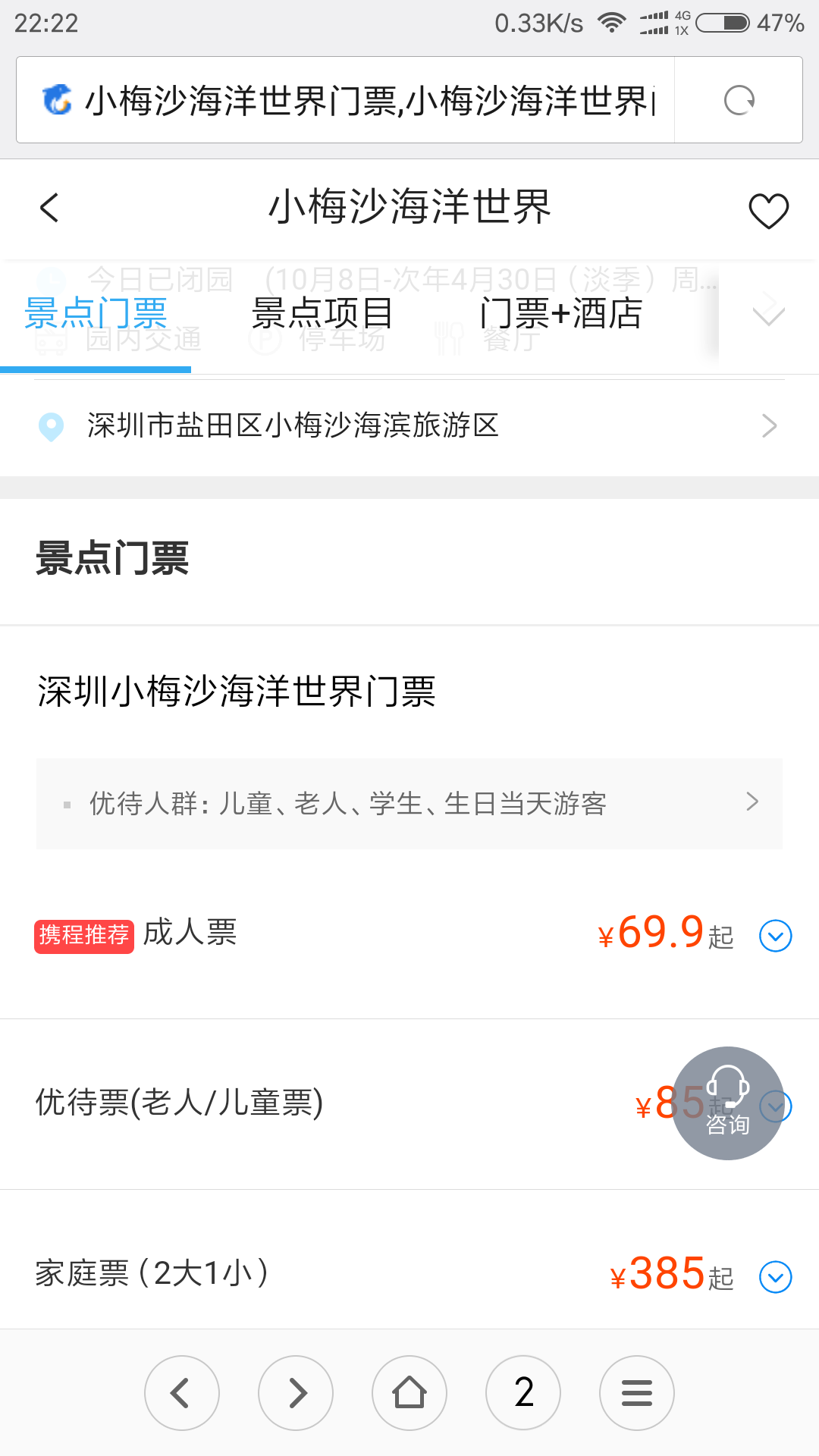The image size is (819, 1456).
Task: Switch to the 门票+酒店 tab
Action: (x=561, y=313)
